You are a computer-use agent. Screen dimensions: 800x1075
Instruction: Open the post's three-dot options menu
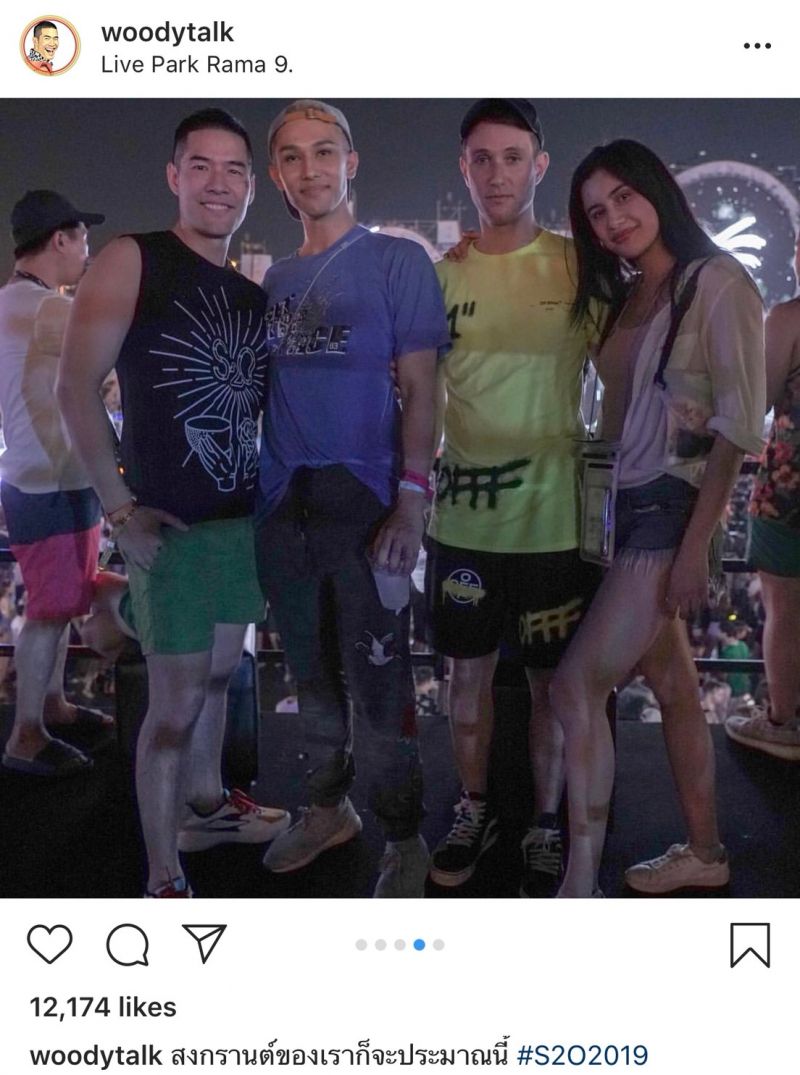click(757, 46)
